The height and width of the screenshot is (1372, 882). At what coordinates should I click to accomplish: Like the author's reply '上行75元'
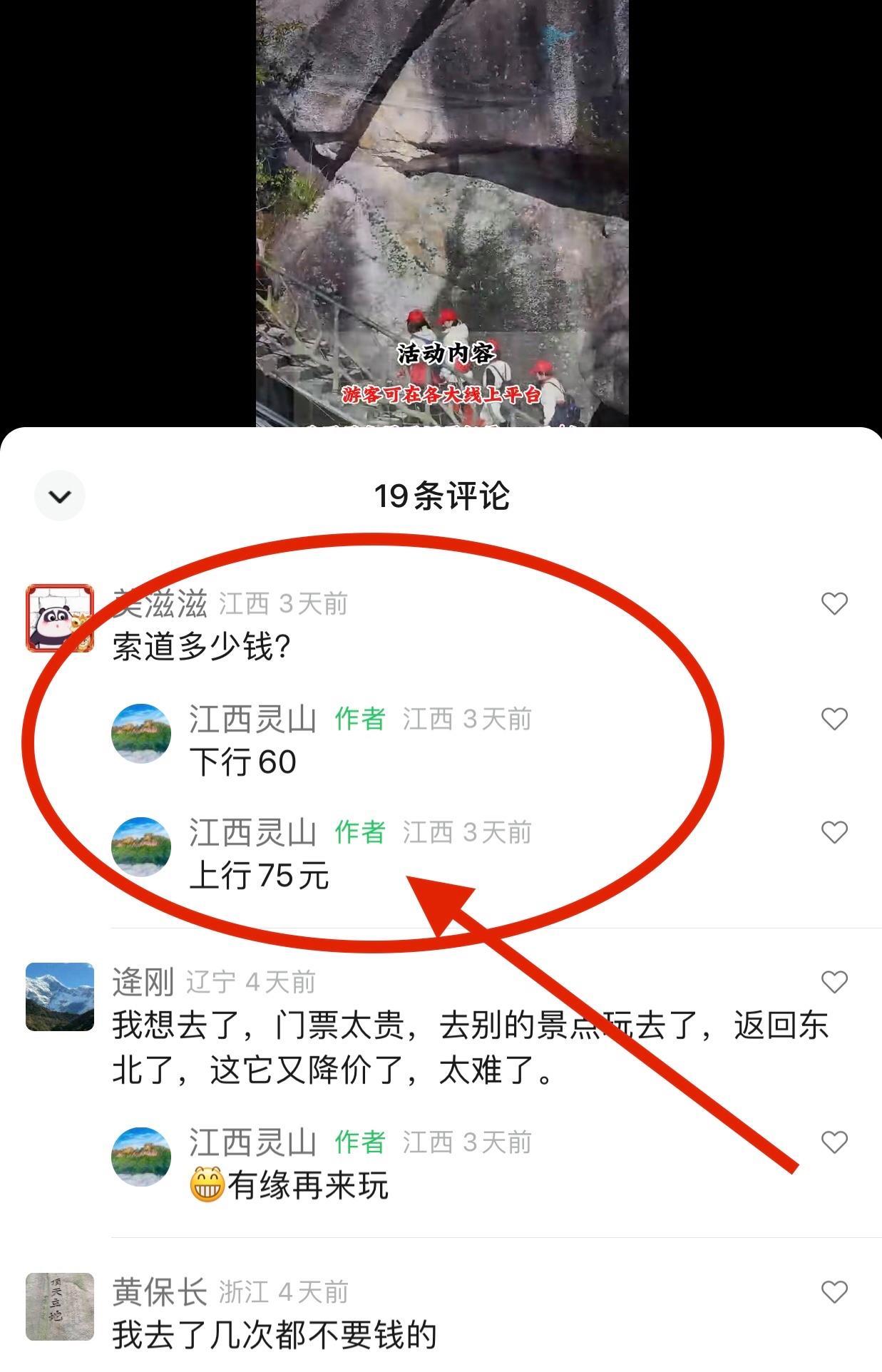click(x=834, y=832)
